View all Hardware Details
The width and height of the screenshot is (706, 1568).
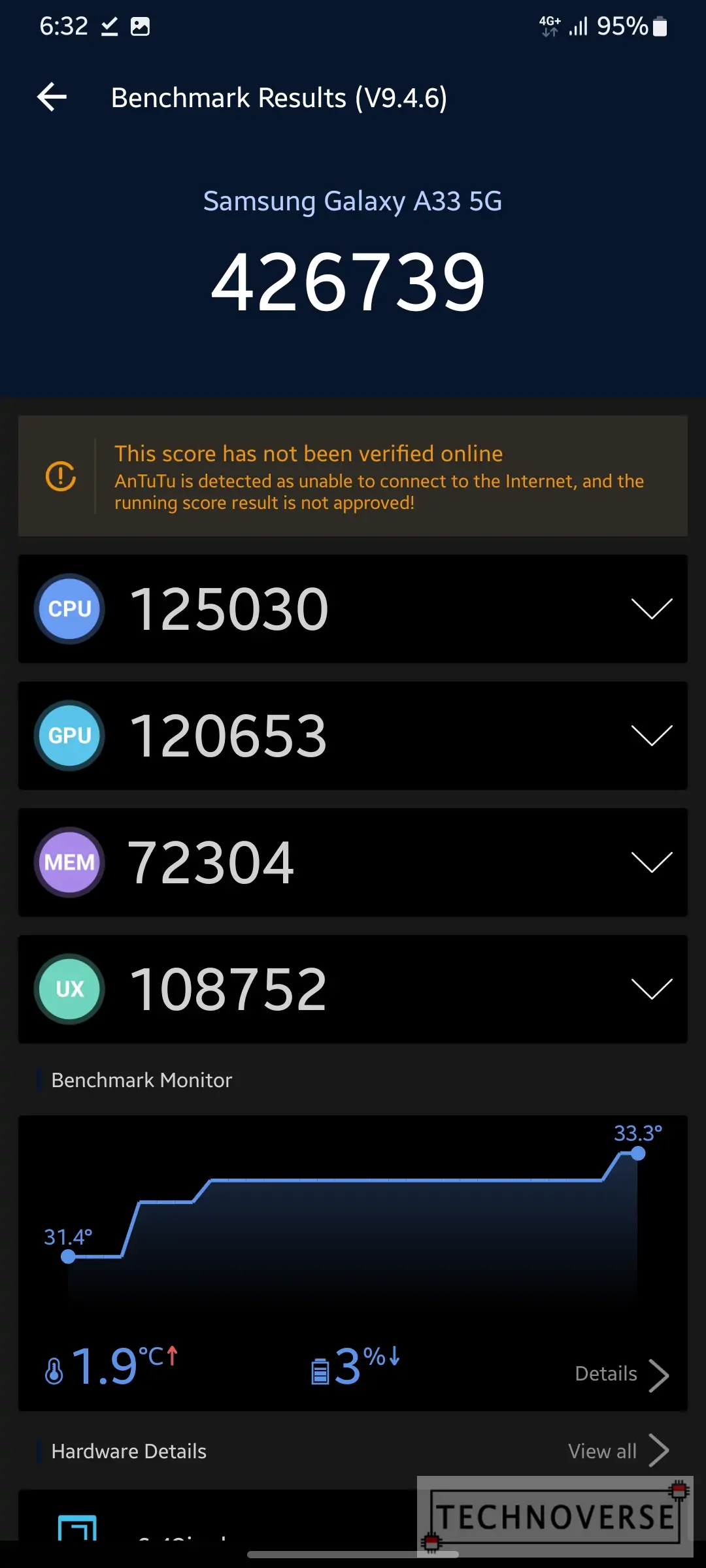click(x=618, y=1451)
